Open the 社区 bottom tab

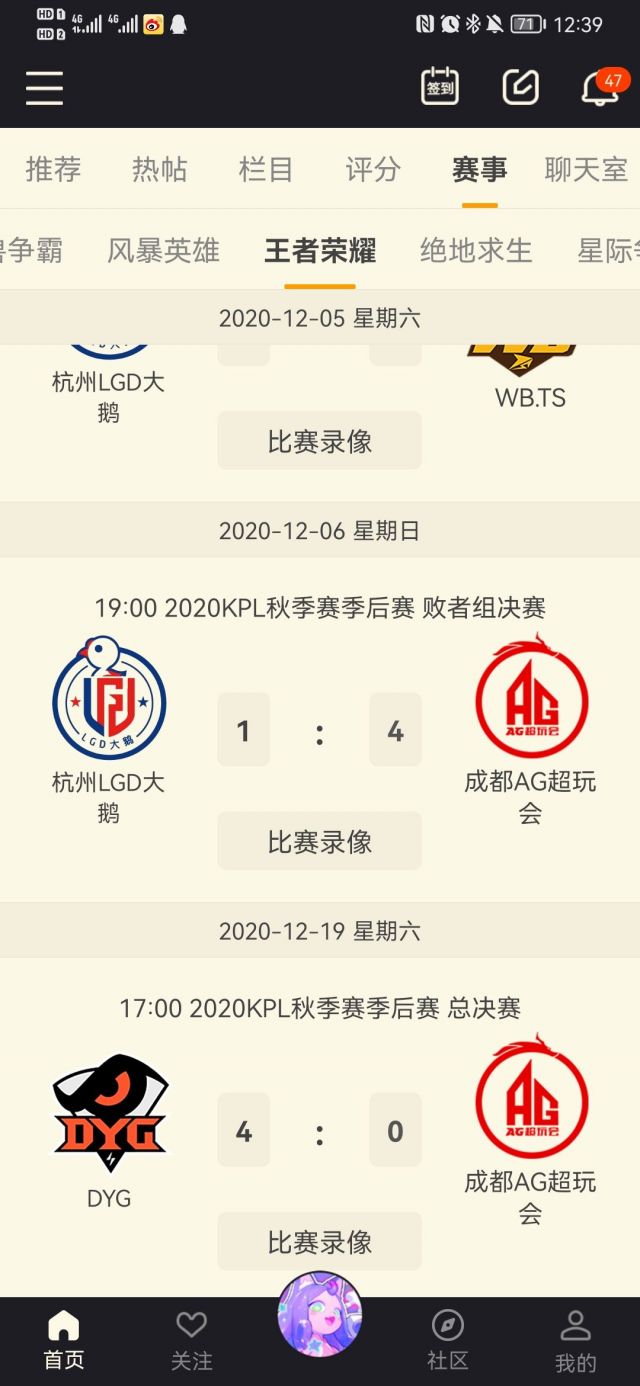coord(448,1341)
